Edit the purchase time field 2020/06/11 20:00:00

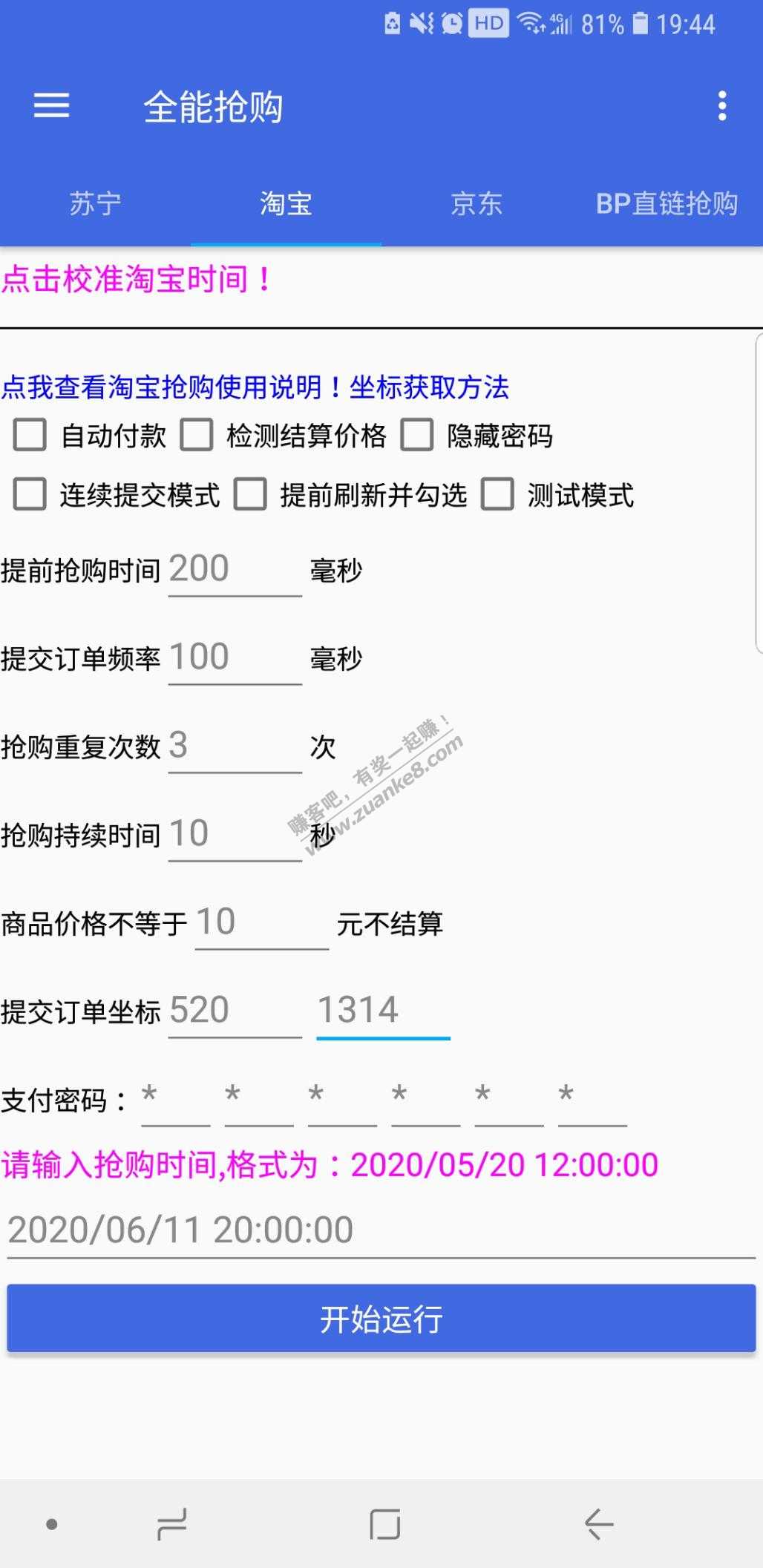tap(380, 1230)
